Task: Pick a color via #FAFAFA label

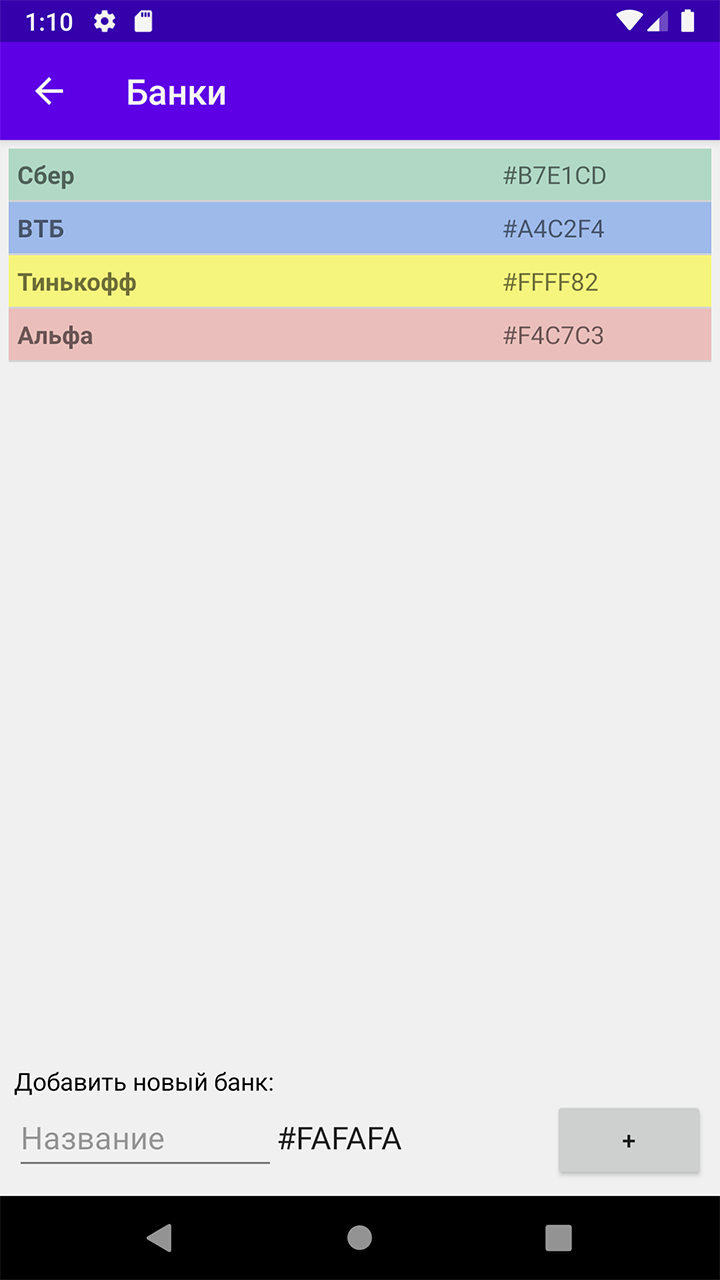Action: pyautogui.click(x=340, y=1139)
